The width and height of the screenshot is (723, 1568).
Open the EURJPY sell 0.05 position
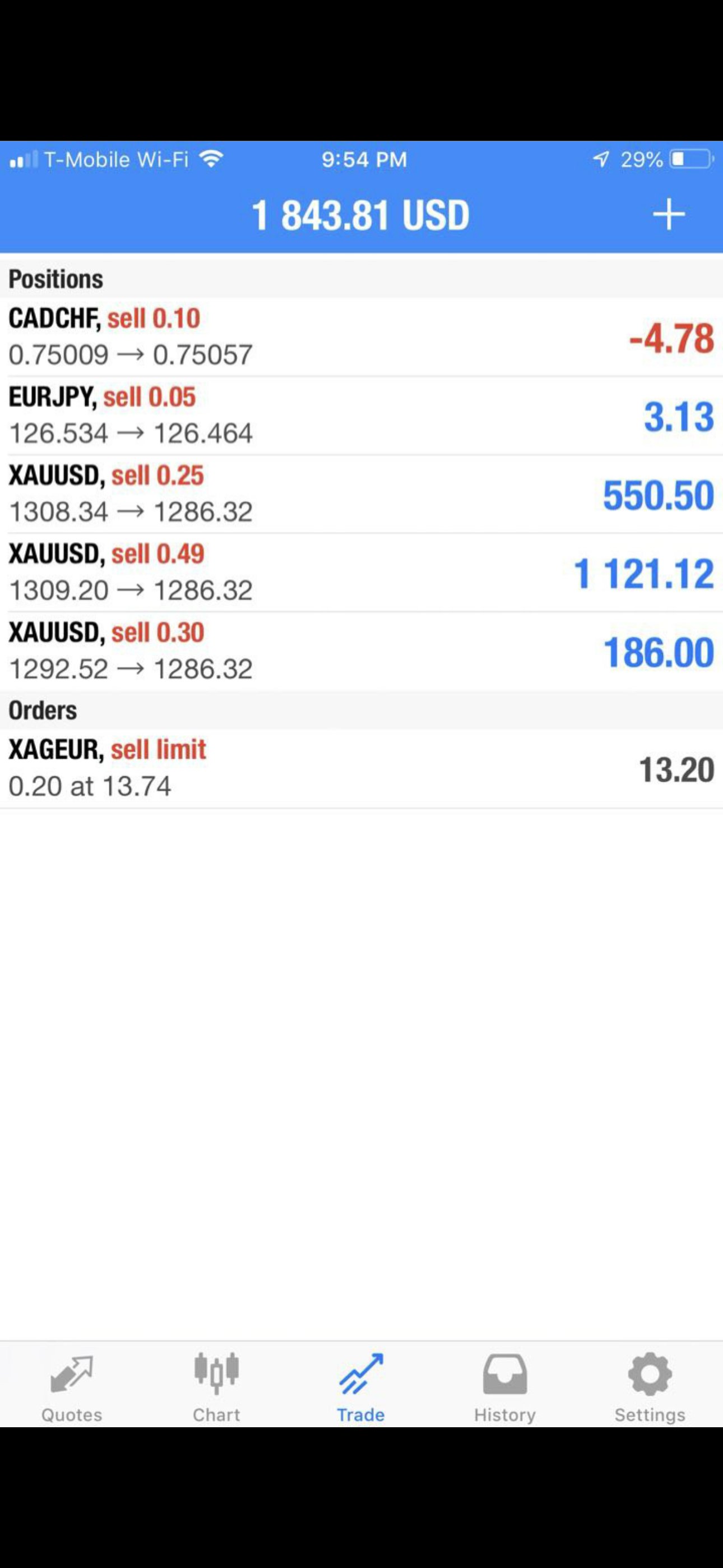[361, 415]
